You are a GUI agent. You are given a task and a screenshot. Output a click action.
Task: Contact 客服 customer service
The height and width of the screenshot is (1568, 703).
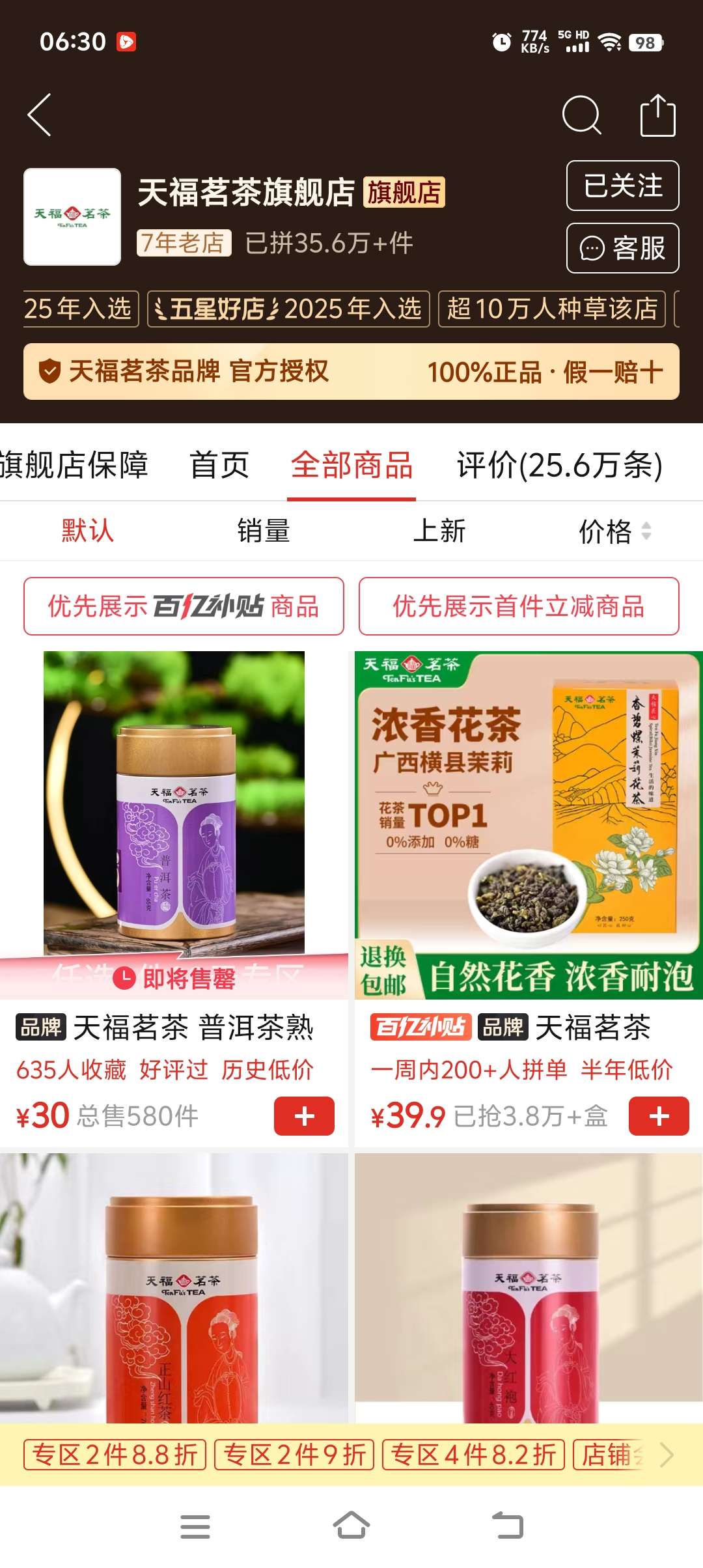click(622, 248)
